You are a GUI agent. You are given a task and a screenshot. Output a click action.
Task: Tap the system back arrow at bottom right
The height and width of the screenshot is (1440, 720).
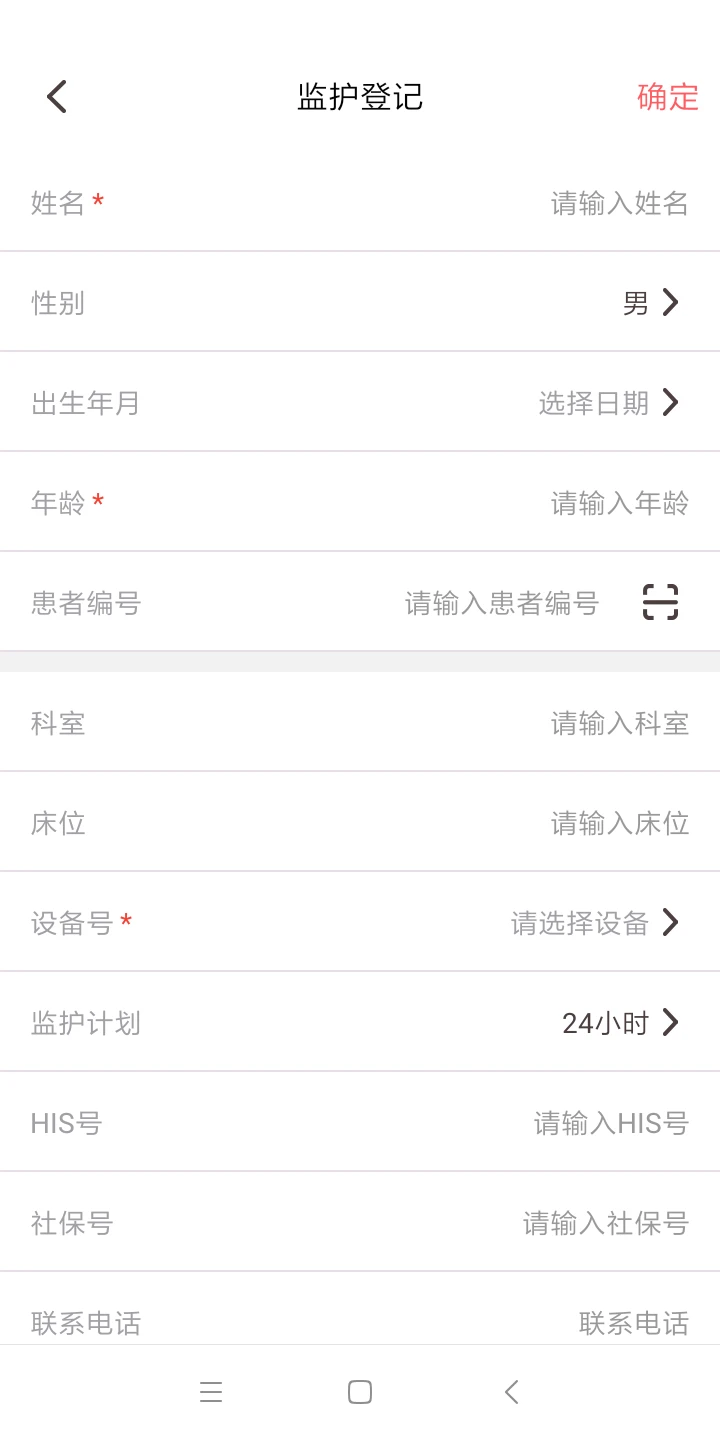click(510, 1391)
